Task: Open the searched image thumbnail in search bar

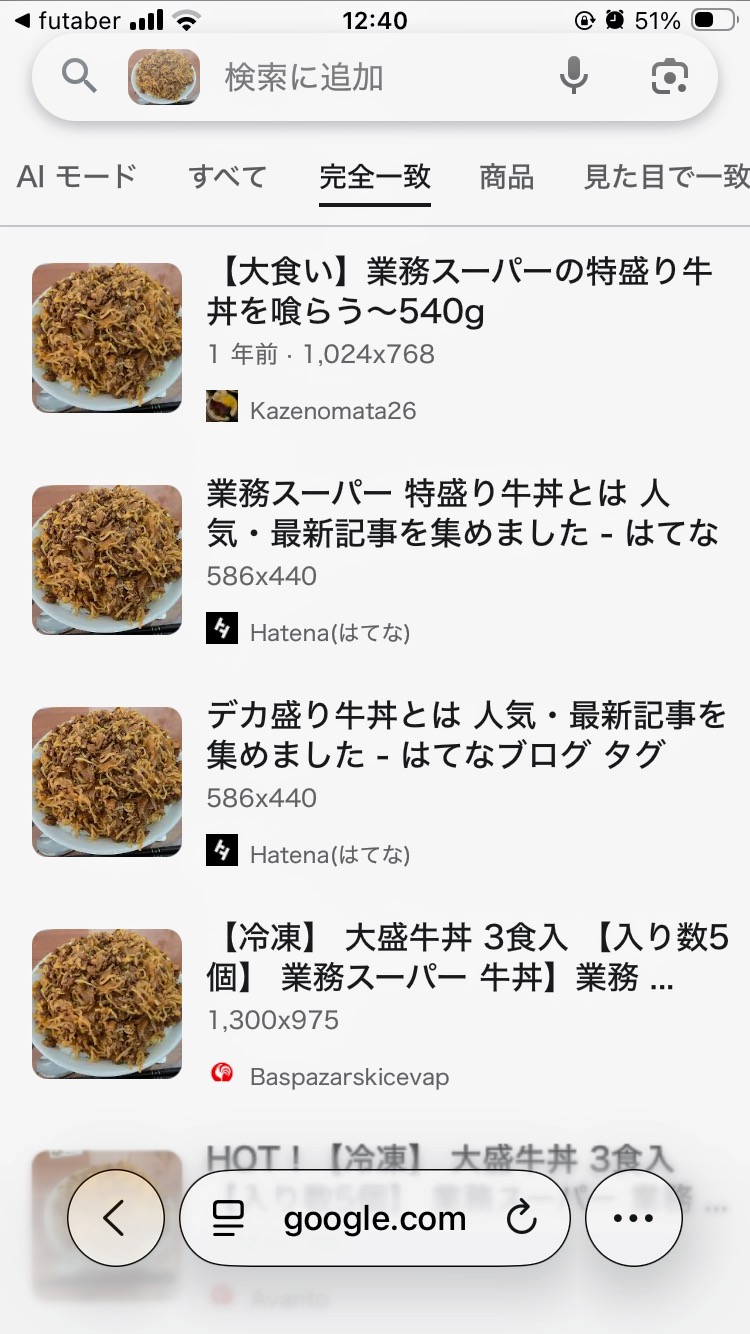Action: point(164,77)
